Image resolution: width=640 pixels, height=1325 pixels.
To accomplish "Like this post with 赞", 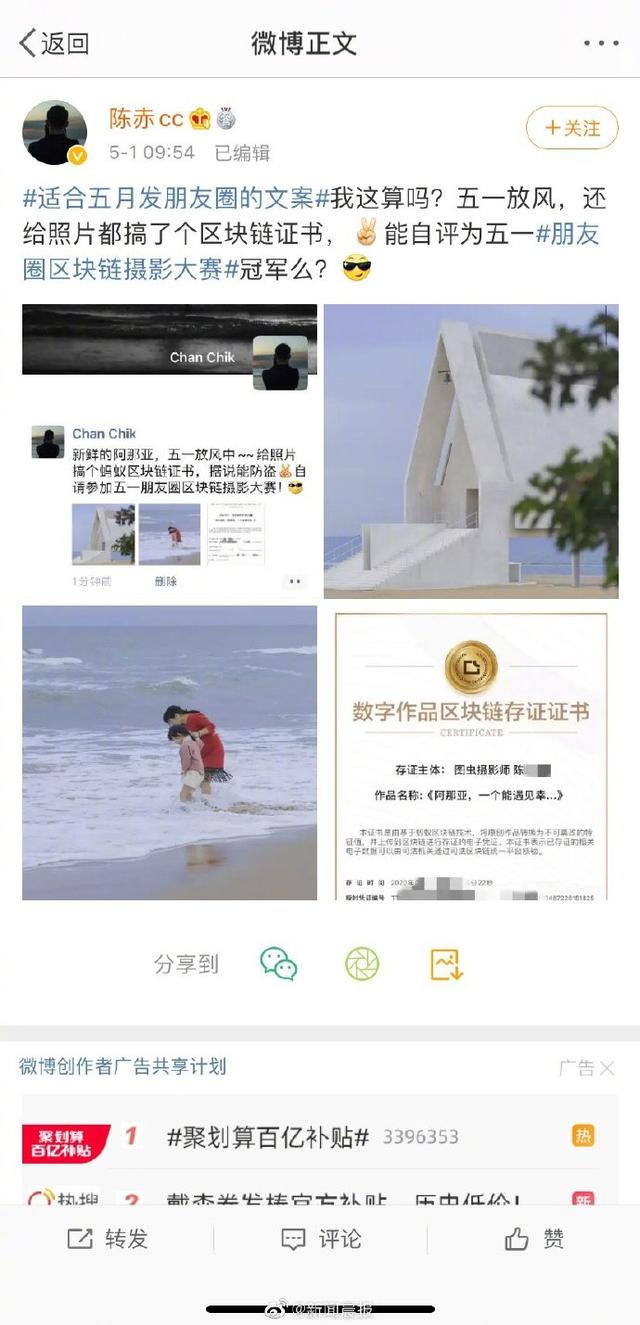I will point(534,1239).
